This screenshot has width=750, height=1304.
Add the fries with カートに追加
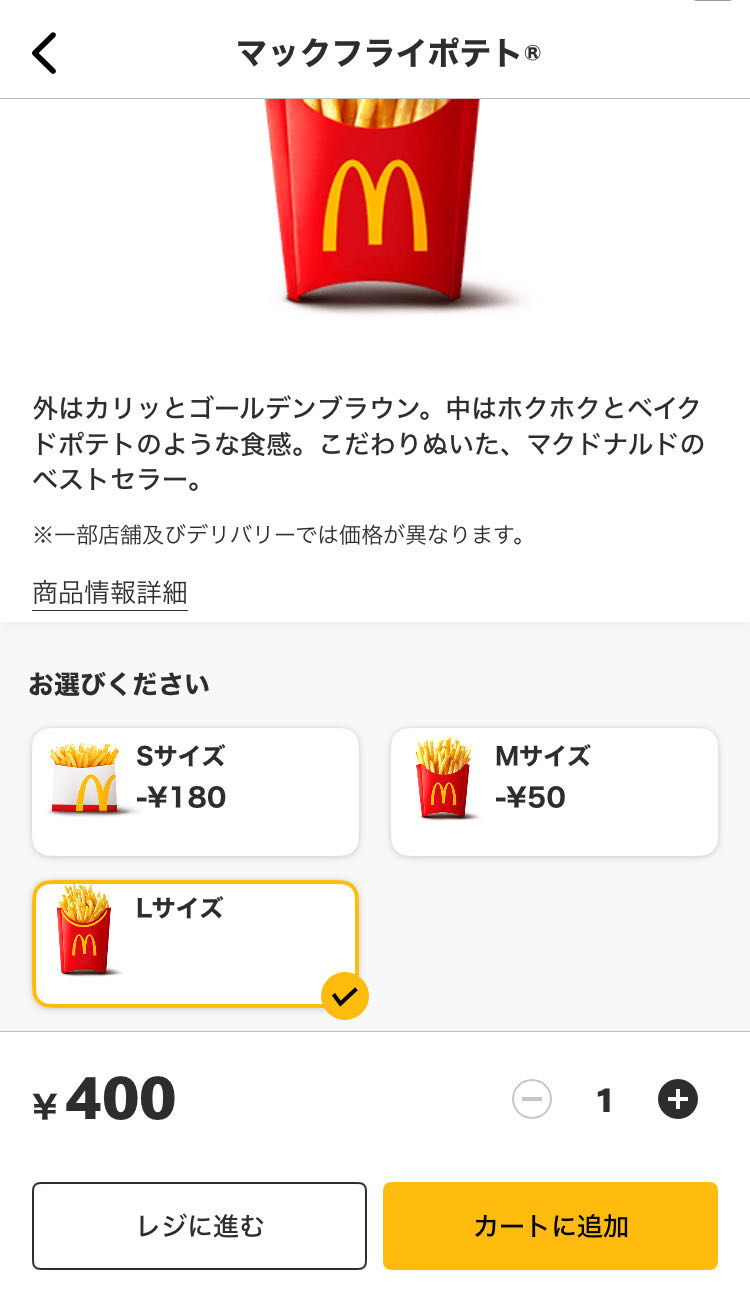(550, 1226)
